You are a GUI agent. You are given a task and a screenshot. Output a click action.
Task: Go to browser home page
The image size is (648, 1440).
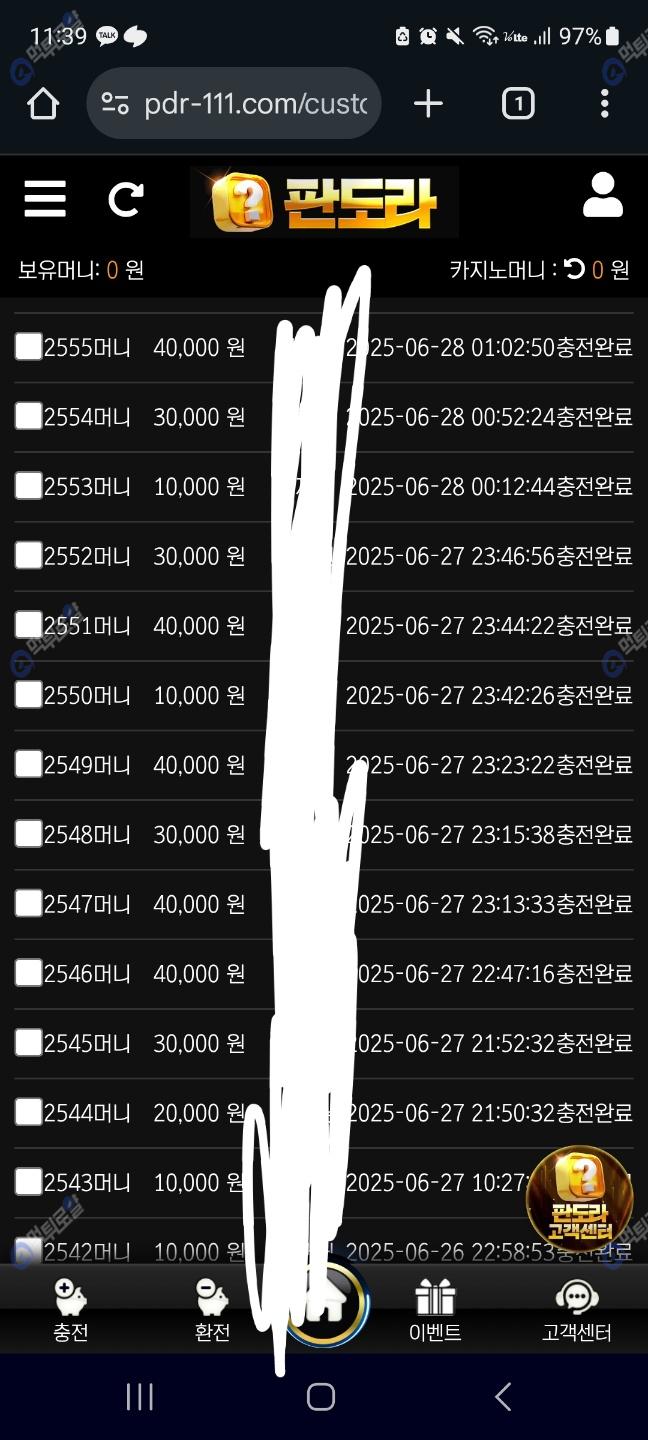point(43,103)
